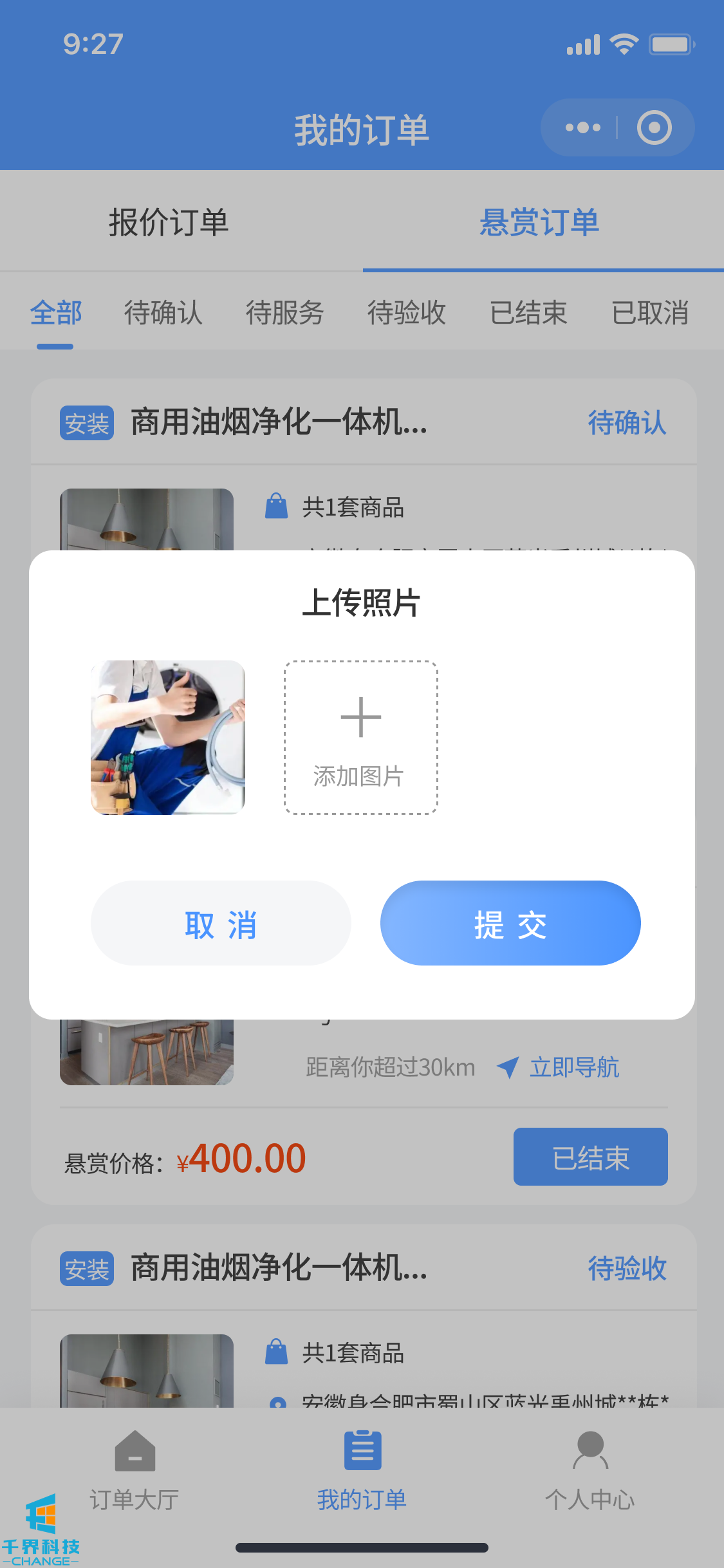Submit the uploaded photos with 提交
Screen dimensions: 724x1568
(x=510, y=923)
